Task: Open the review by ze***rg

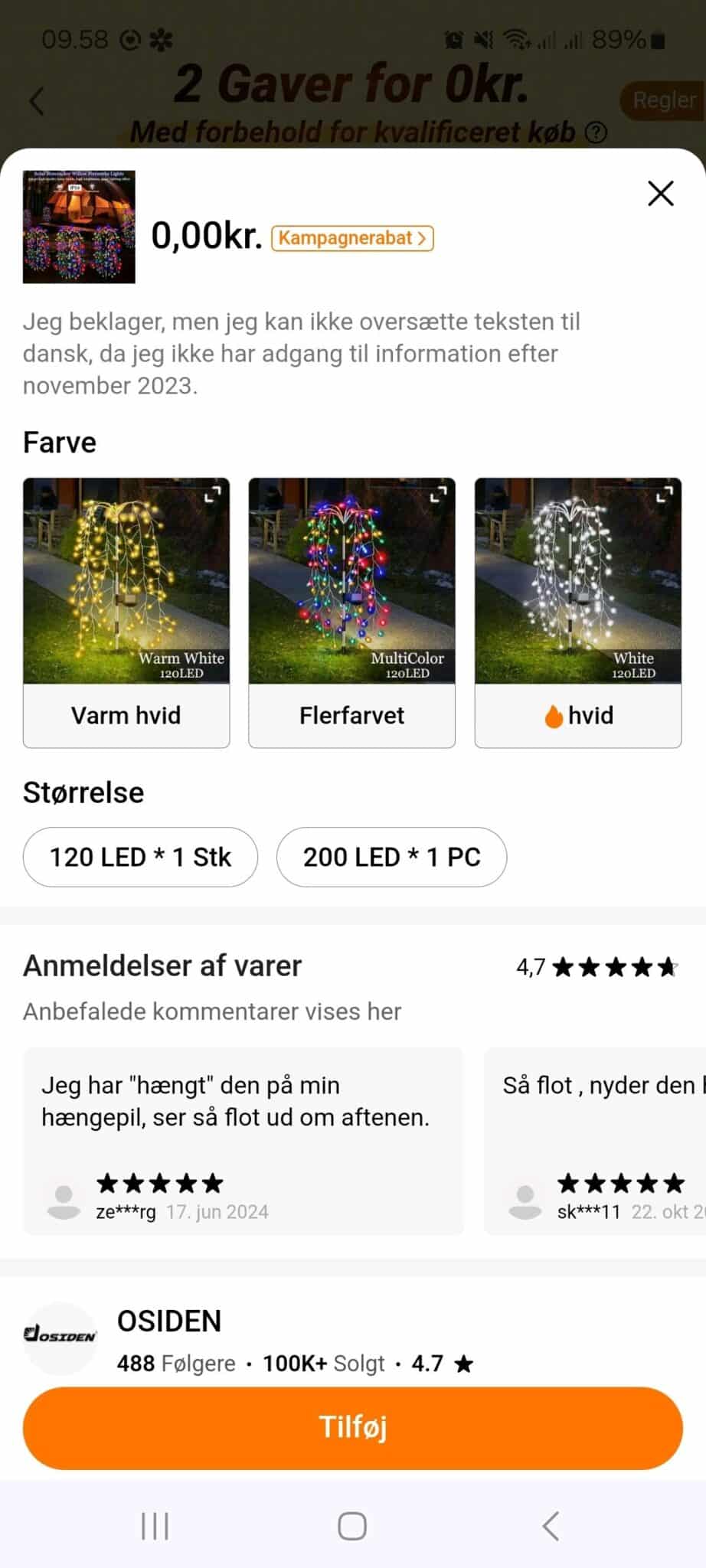Action: [243, 1140]
